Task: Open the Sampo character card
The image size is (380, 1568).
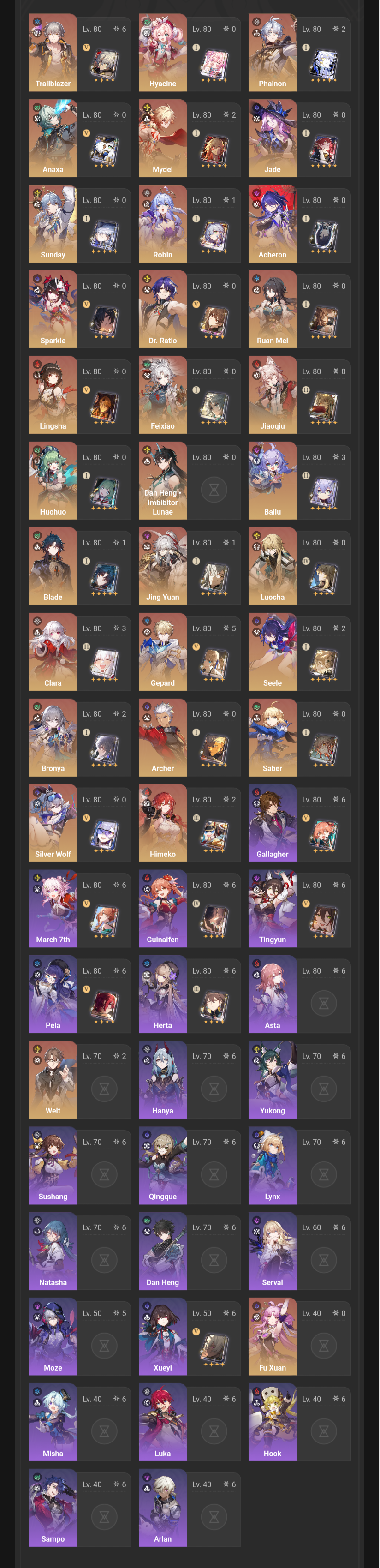Action: point(80,1508)
